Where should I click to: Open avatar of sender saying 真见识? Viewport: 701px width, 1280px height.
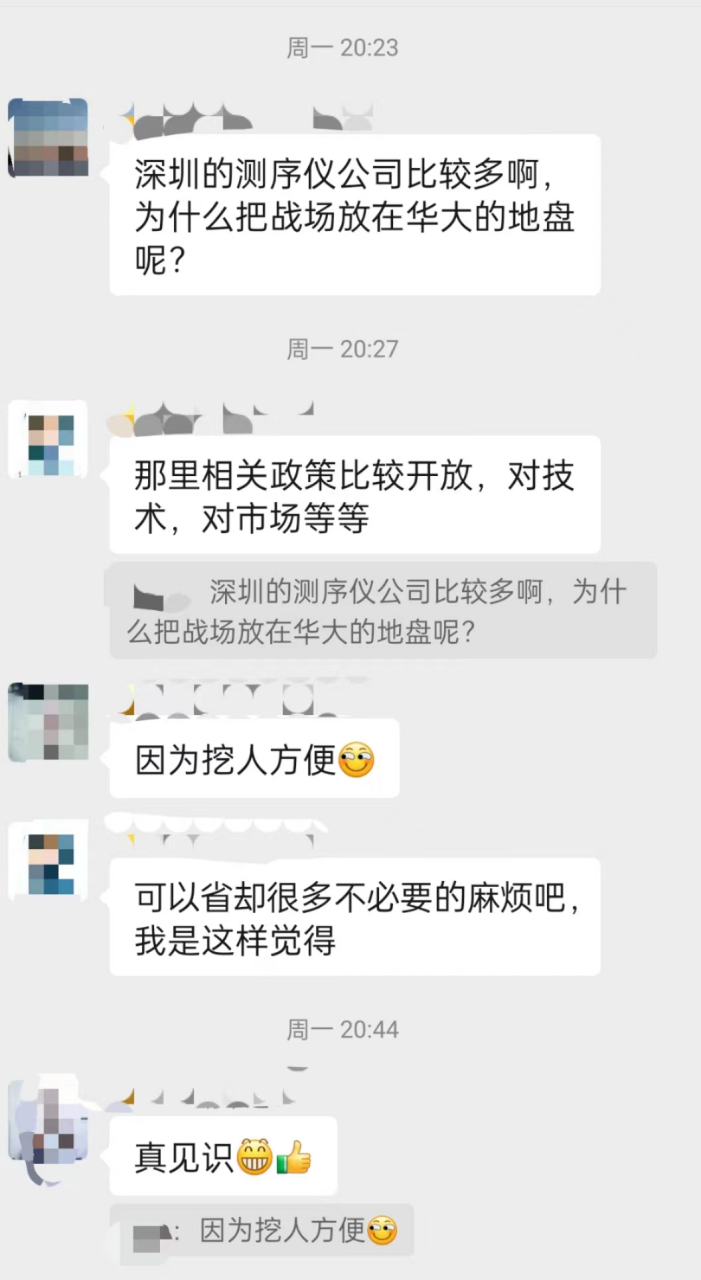click(x=48, y=1120)
